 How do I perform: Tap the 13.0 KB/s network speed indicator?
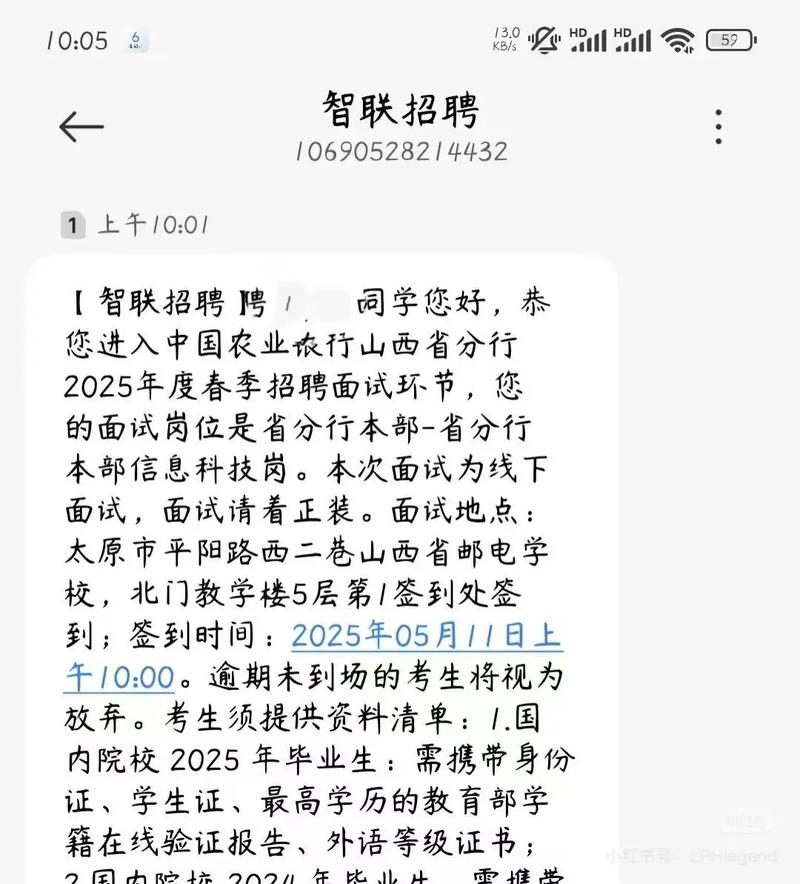505,37
